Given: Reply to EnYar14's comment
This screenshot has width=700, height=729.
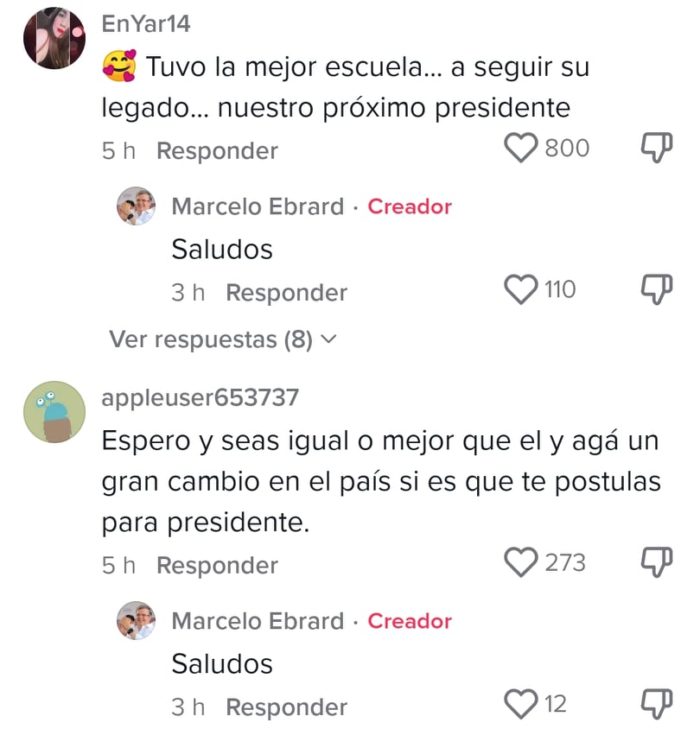Looking at the screenshot, I should click(x=217, y=151).
